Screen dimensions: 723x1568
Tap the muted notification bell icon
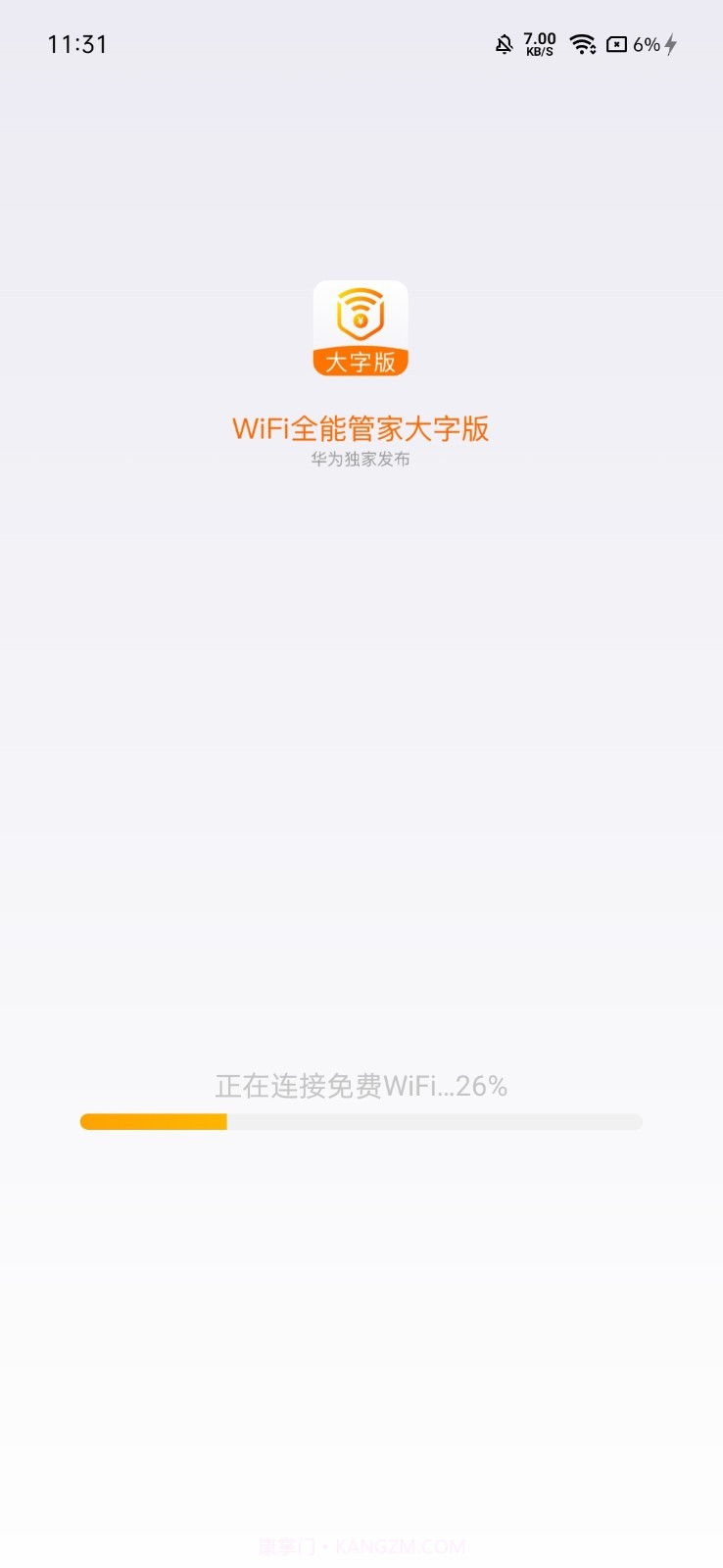coord(504,44)
